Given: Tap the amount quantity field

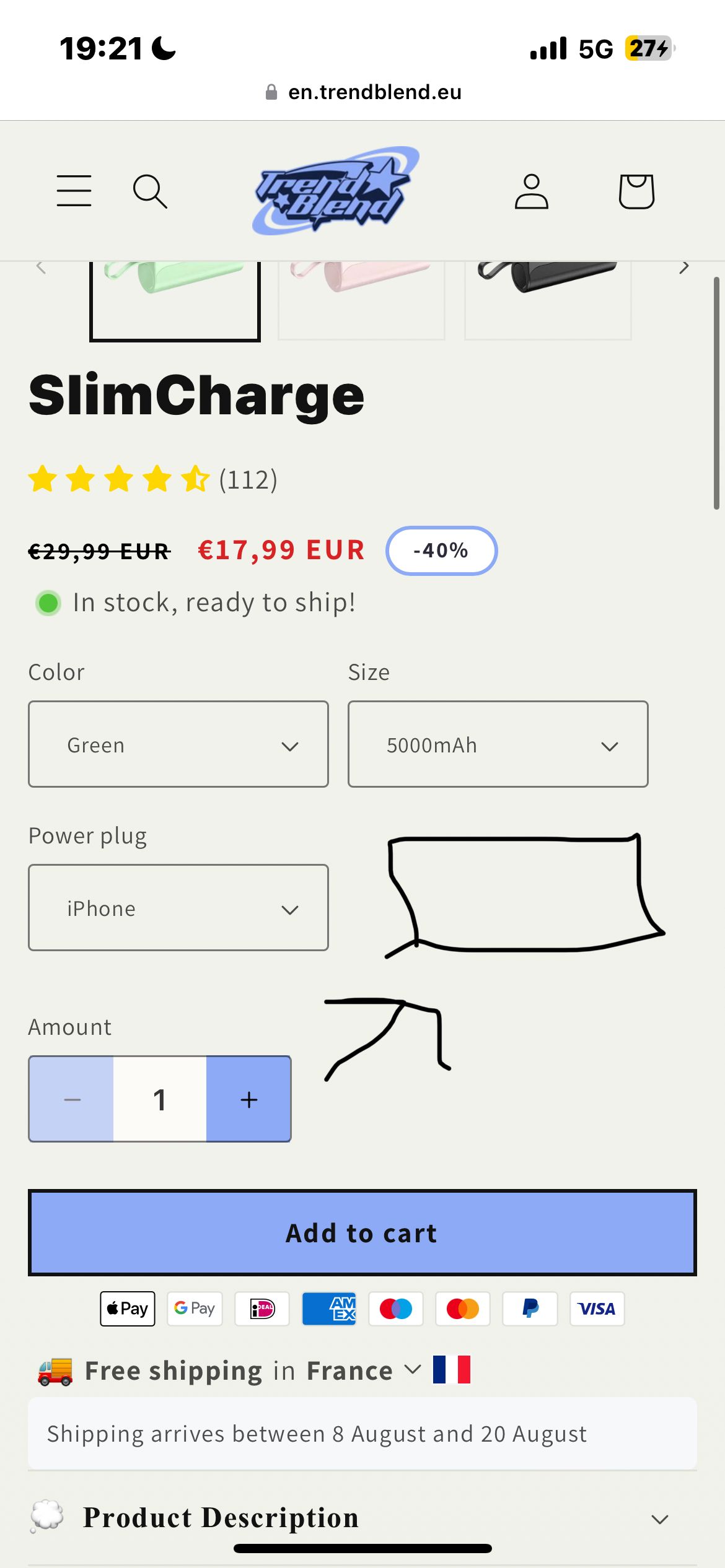Looking at the screenshot, I should point(160,1099).
